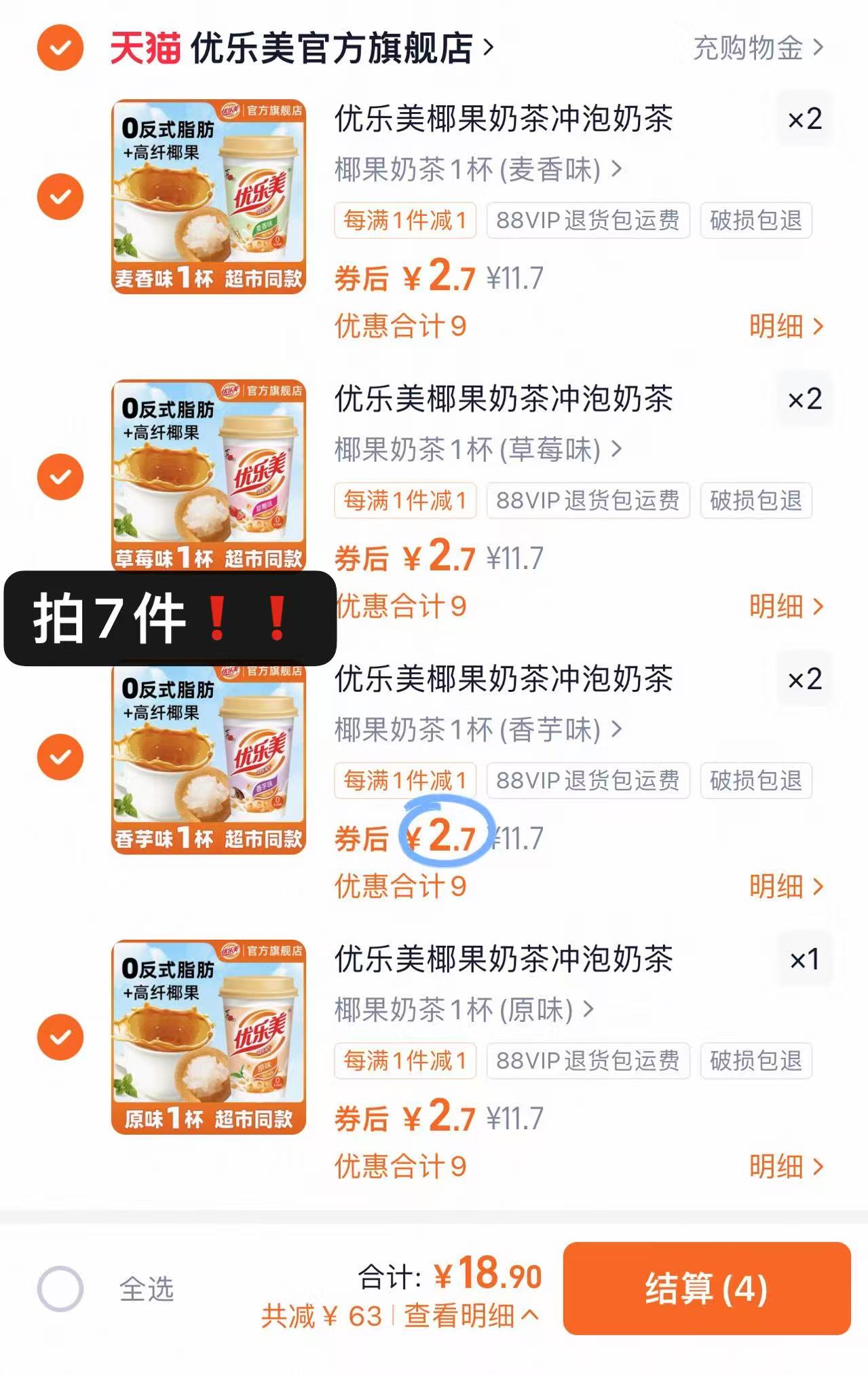View 明细 for the 草莓味 item discounts
The width and height of the screenshot is (868, 1375).
(784, 606)
